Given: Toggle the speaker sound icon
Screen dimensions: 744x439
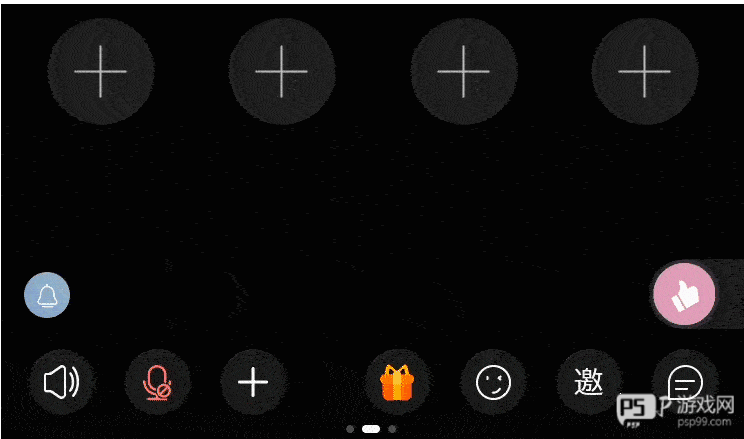Looking at the screenshot, I should tap(61, 382).
